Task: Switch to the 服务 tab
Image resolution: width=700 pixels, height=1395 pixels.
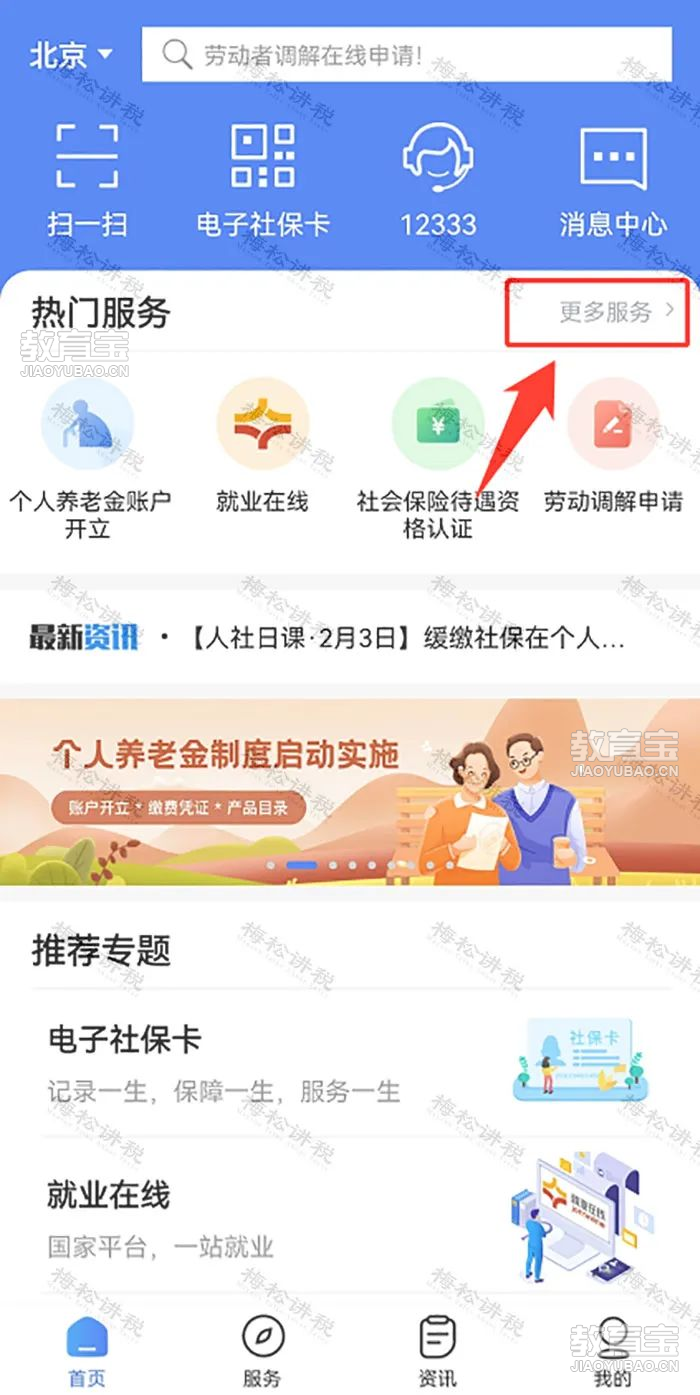Action: coord(263,1352)
